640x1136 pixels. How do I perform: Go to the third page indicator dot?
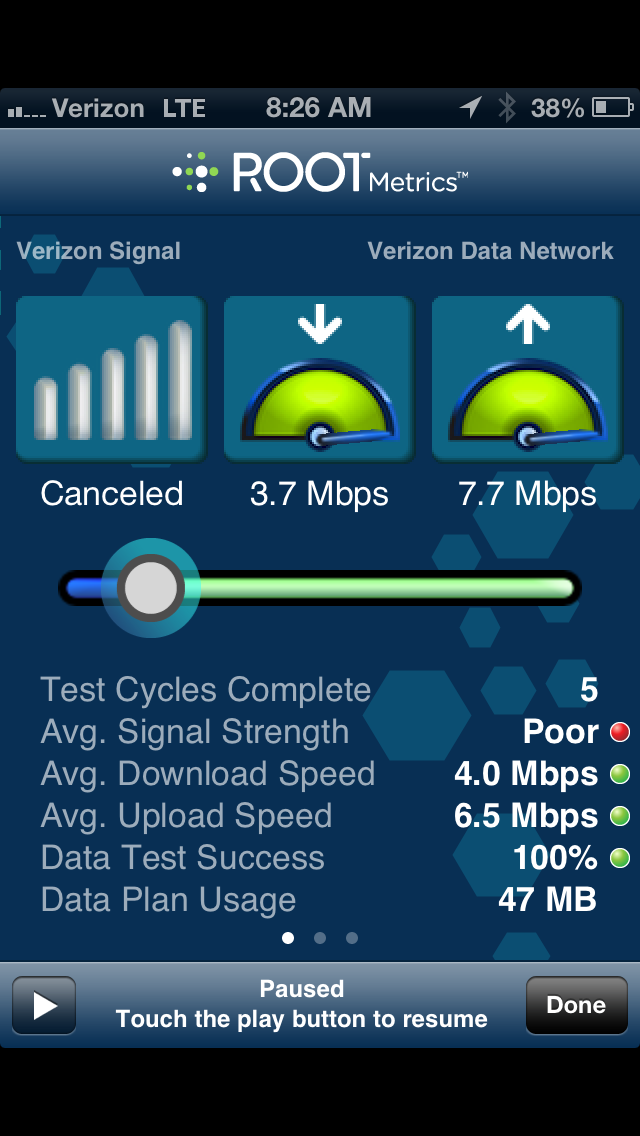click(x=352, y=938)
